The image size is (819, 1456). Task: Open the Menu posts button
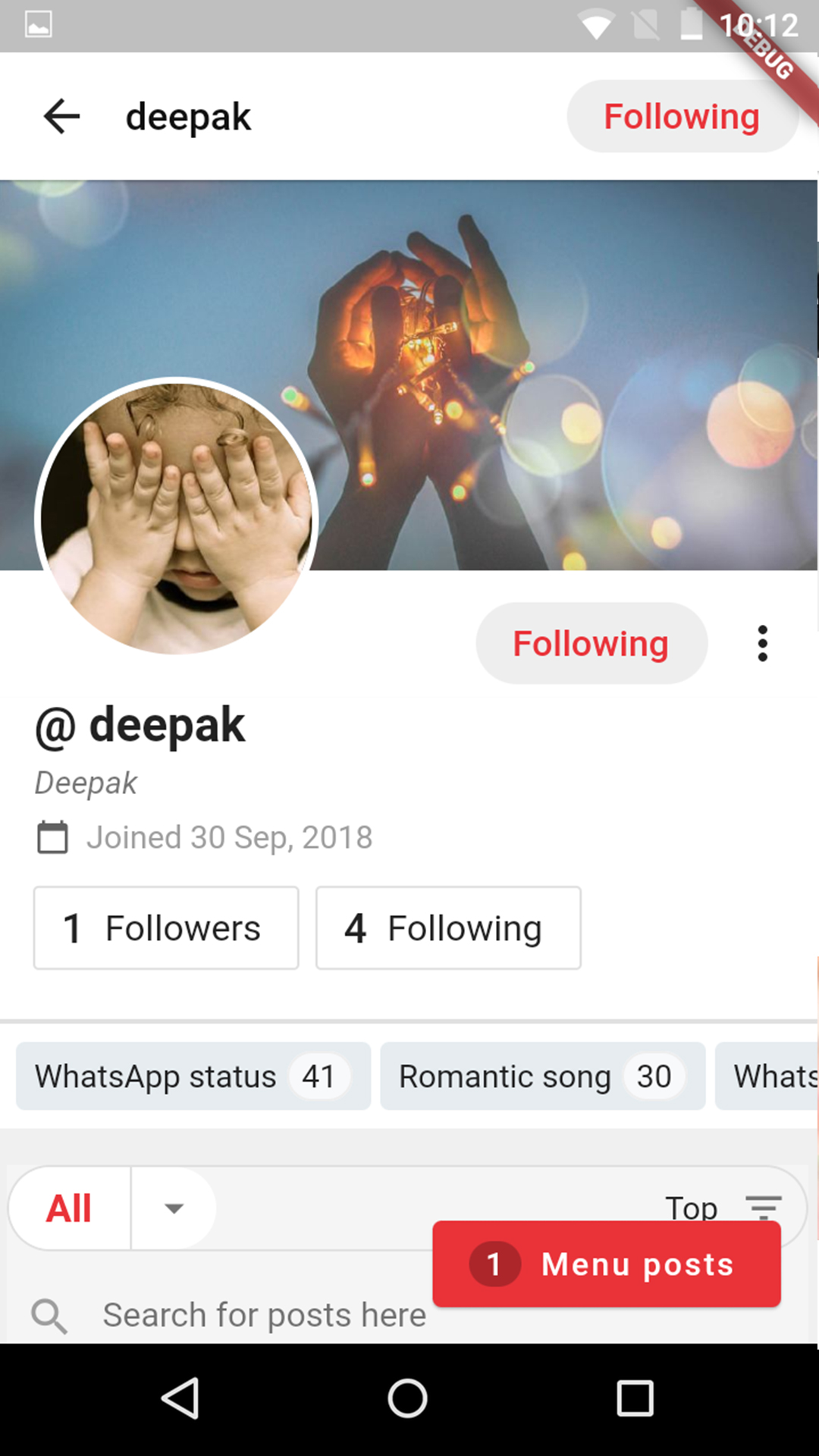pos(607,1264)
